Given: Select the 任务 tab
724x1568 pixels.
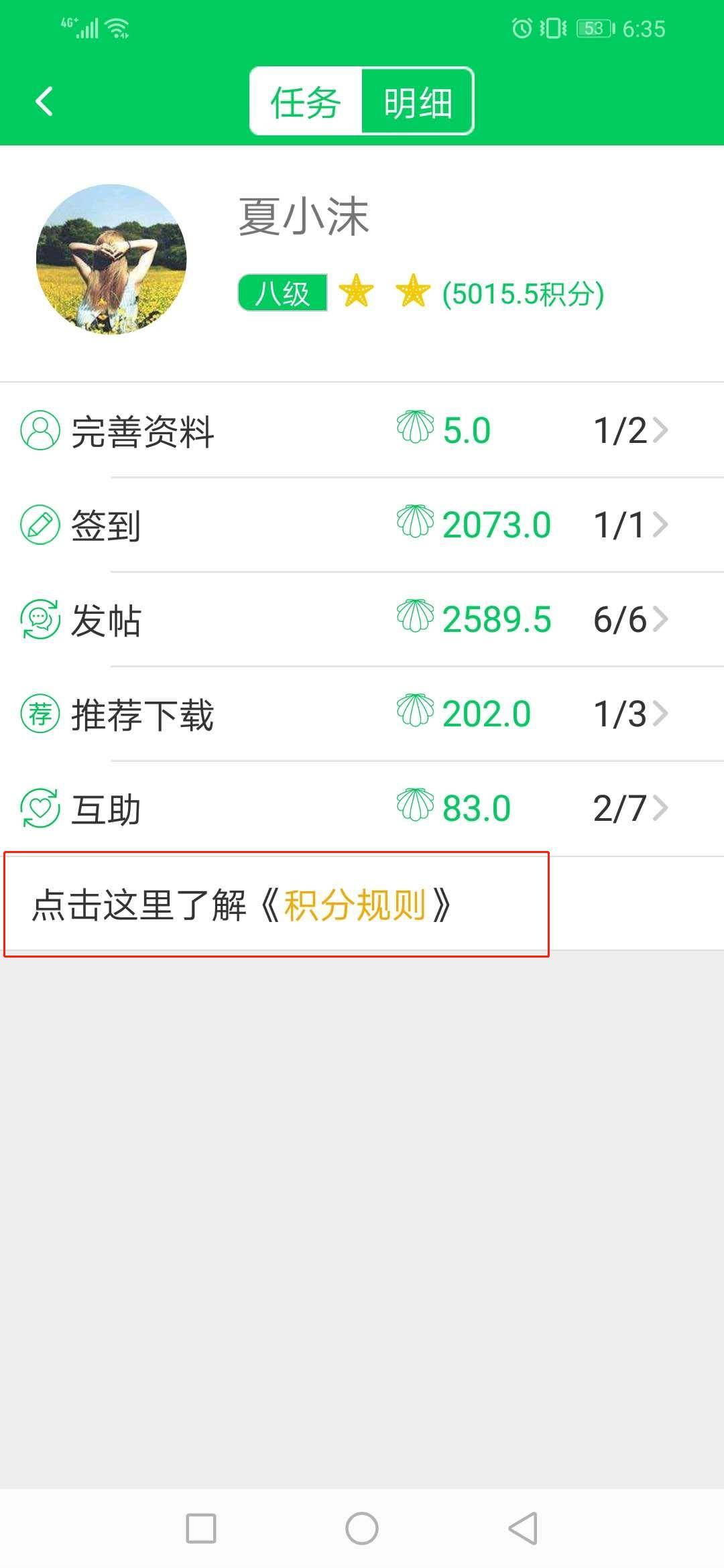Looking at the screenshot, I should tap(304, 101).
